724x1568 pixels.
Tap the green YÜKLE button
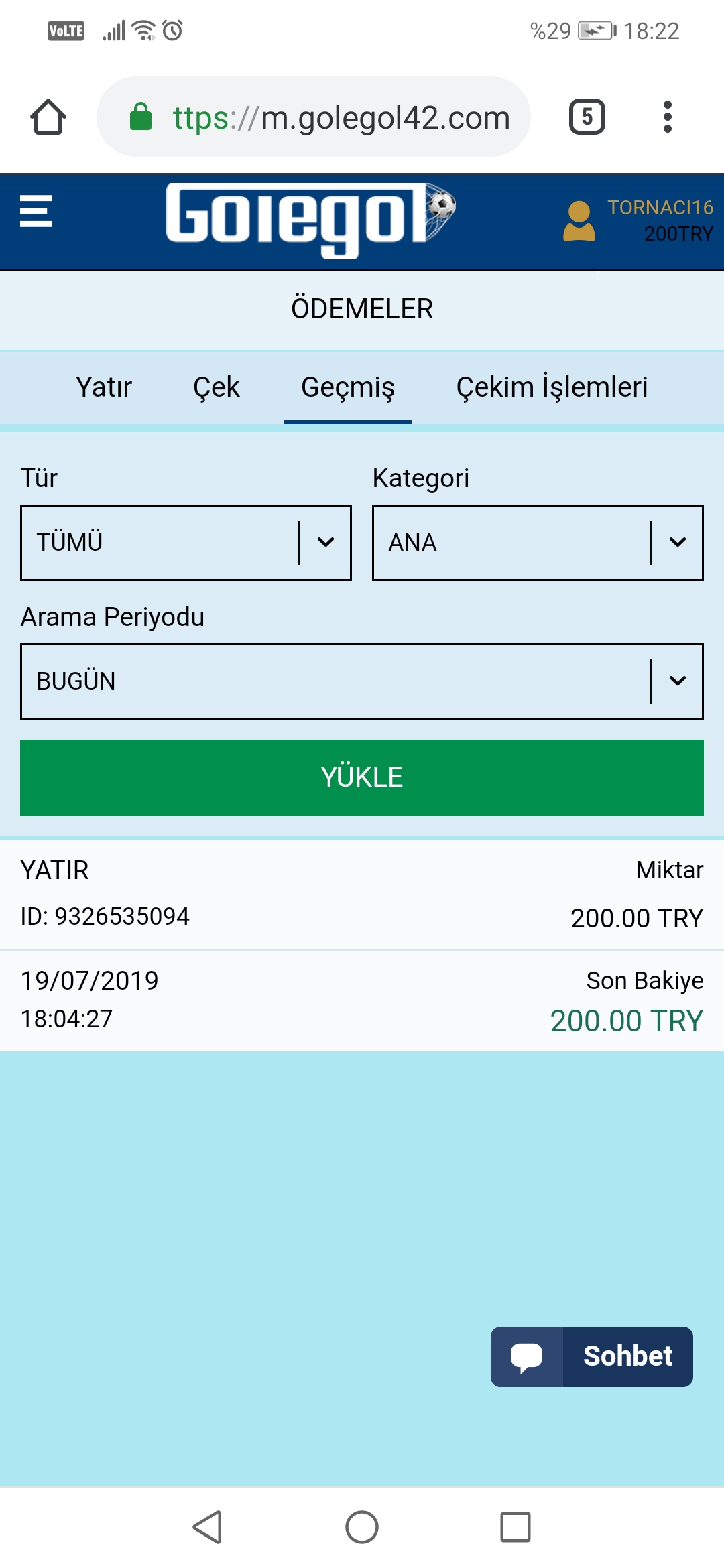[x=362, y=778]
